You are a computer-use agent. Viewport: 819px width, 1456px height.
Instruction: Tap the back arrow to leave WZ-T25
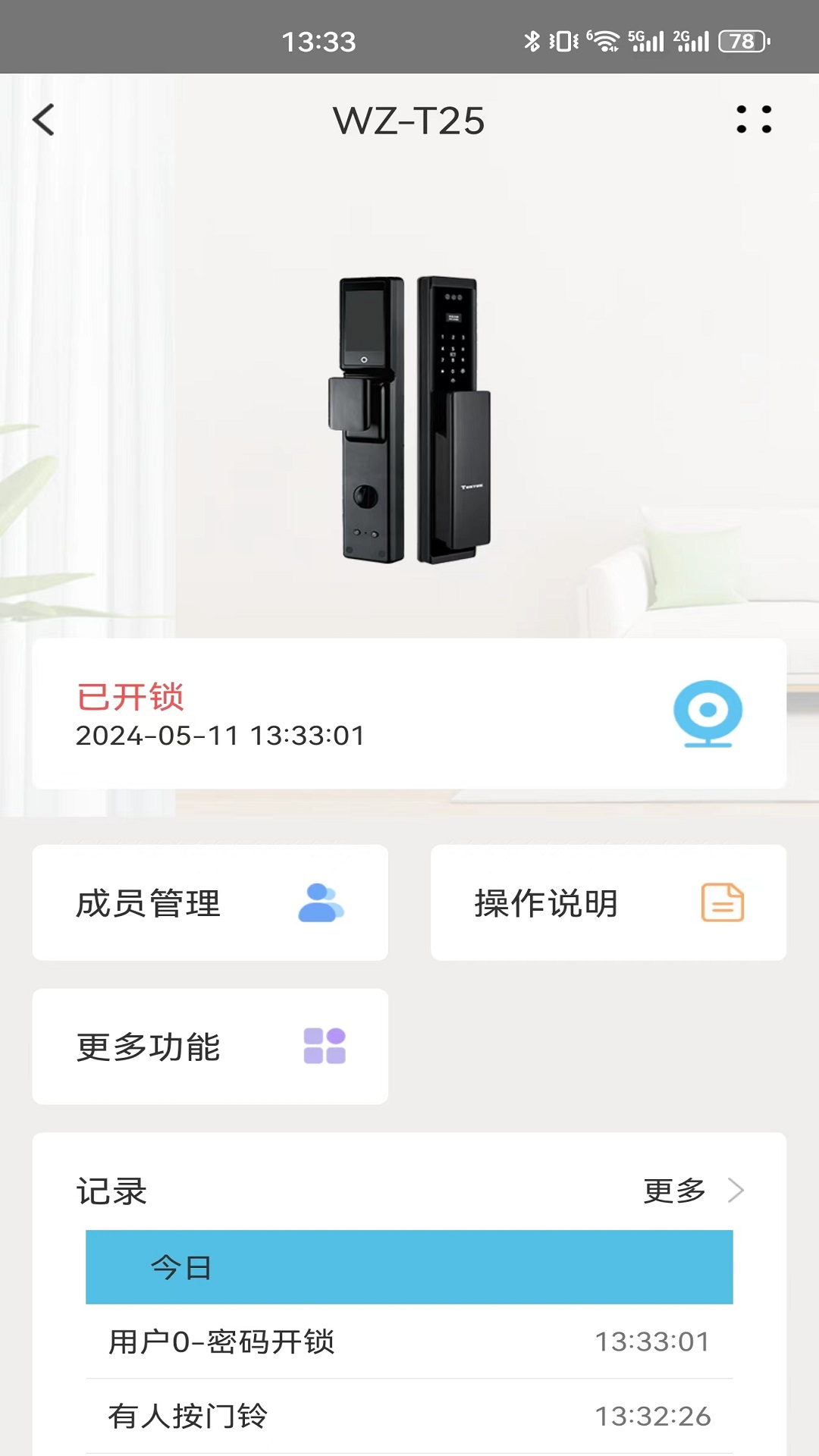[x=43, y=119]
